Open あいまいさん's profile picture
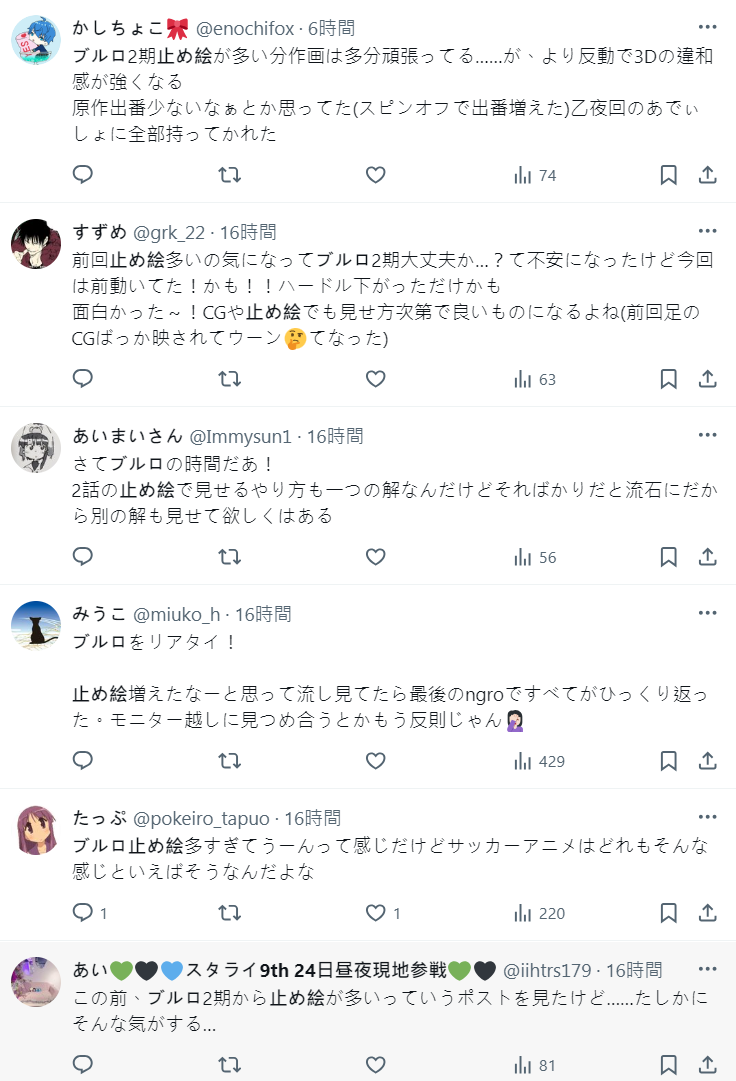The width and height of the screenshot is (736, 1081). click(35, 447)
